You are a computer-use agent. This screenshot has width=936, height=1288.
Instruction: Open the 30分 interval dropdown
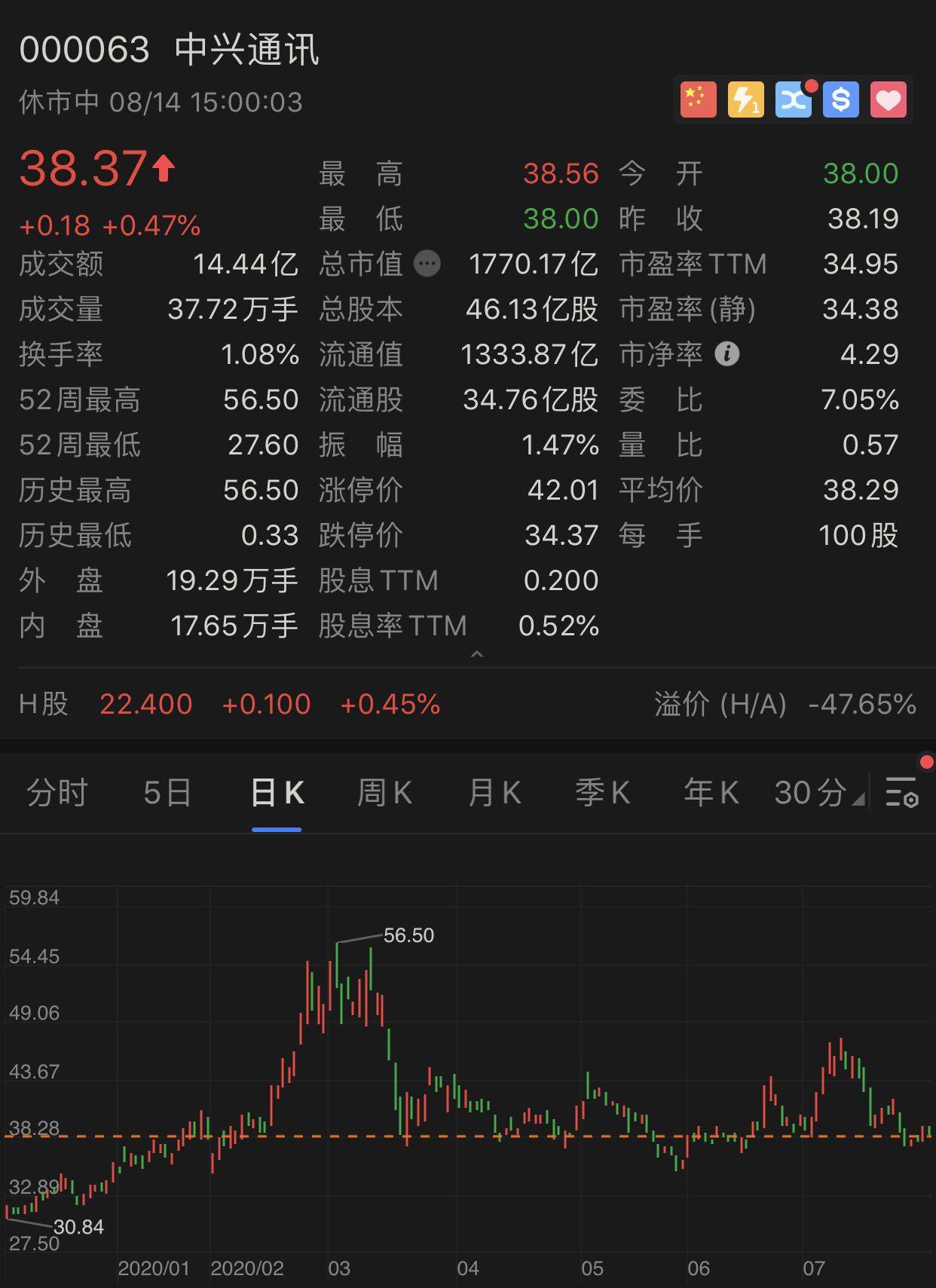click(x=812, y=793)
